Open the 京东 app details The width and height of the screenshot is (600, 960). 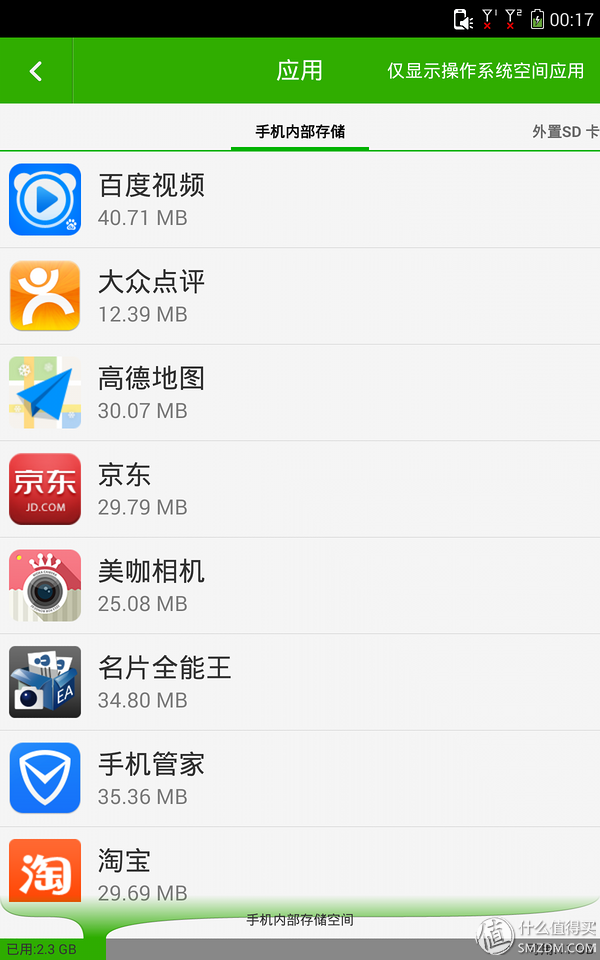tap(300, 489)
